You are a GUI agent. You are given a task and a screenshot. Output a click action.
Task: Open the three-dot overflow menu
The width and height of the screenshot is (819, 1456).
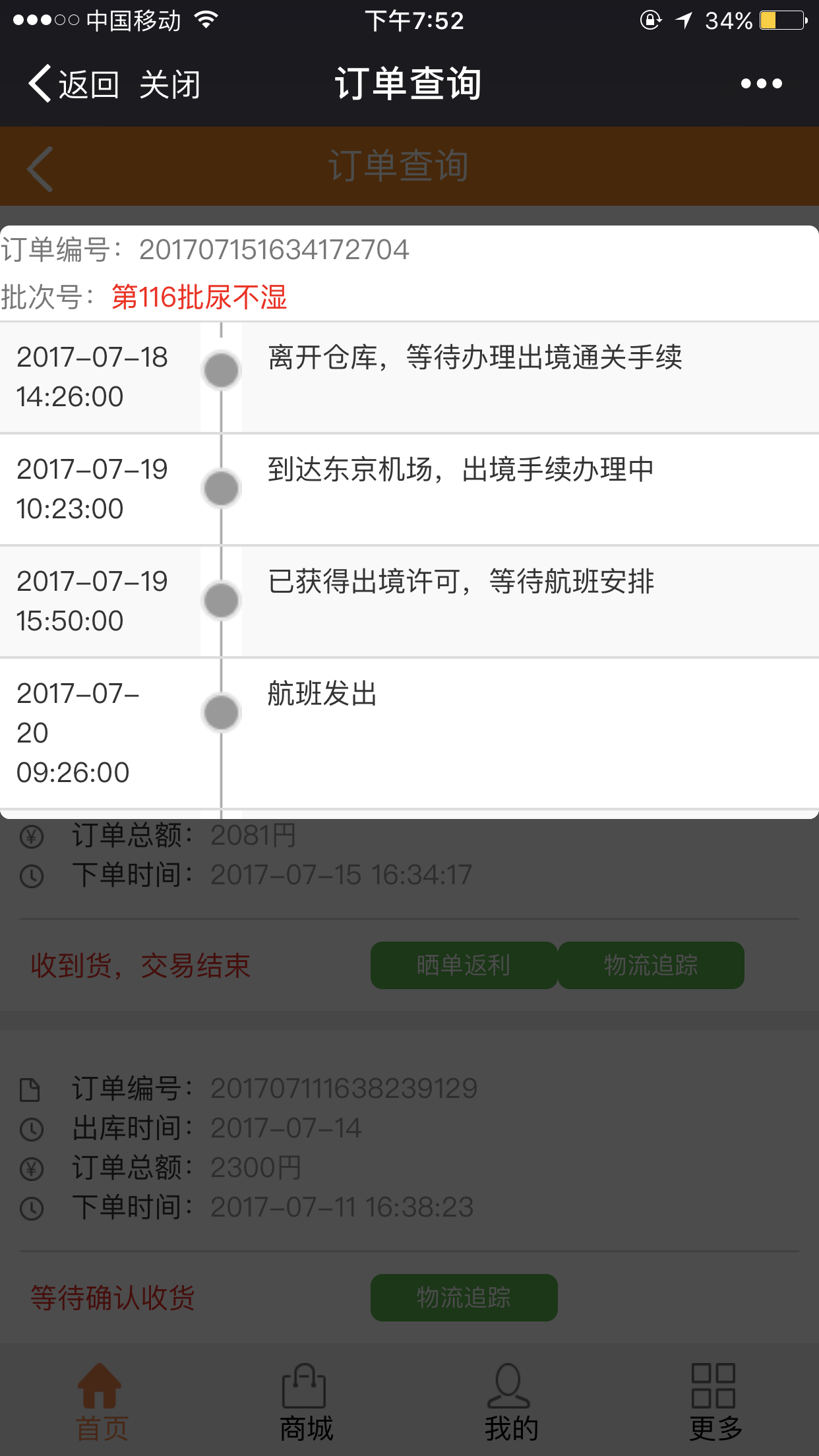(761, 84)
